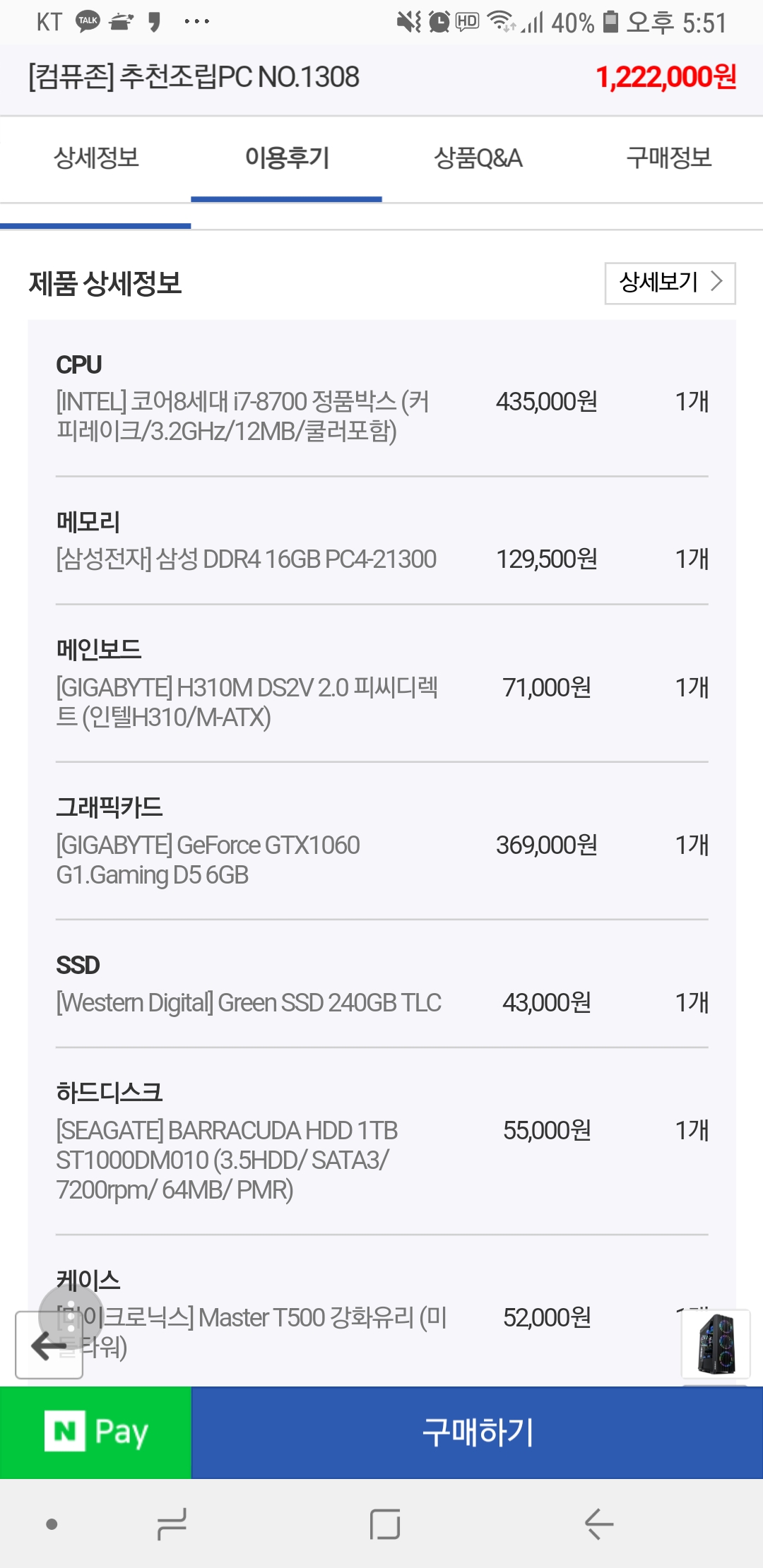Open the recent apps button
Screen dimensions: 763x1568
coord(172,1524)
